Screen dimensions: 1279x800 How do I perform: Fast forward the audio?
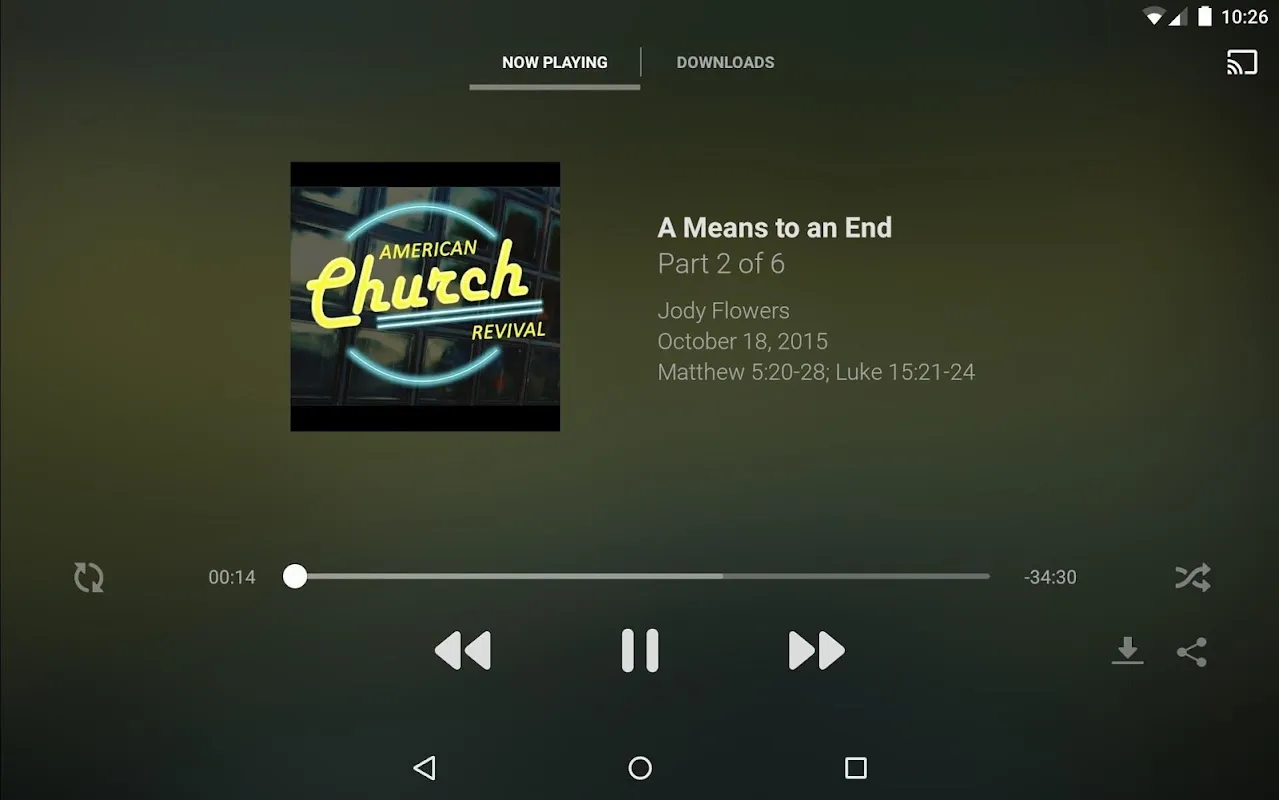tap(816, 651)
